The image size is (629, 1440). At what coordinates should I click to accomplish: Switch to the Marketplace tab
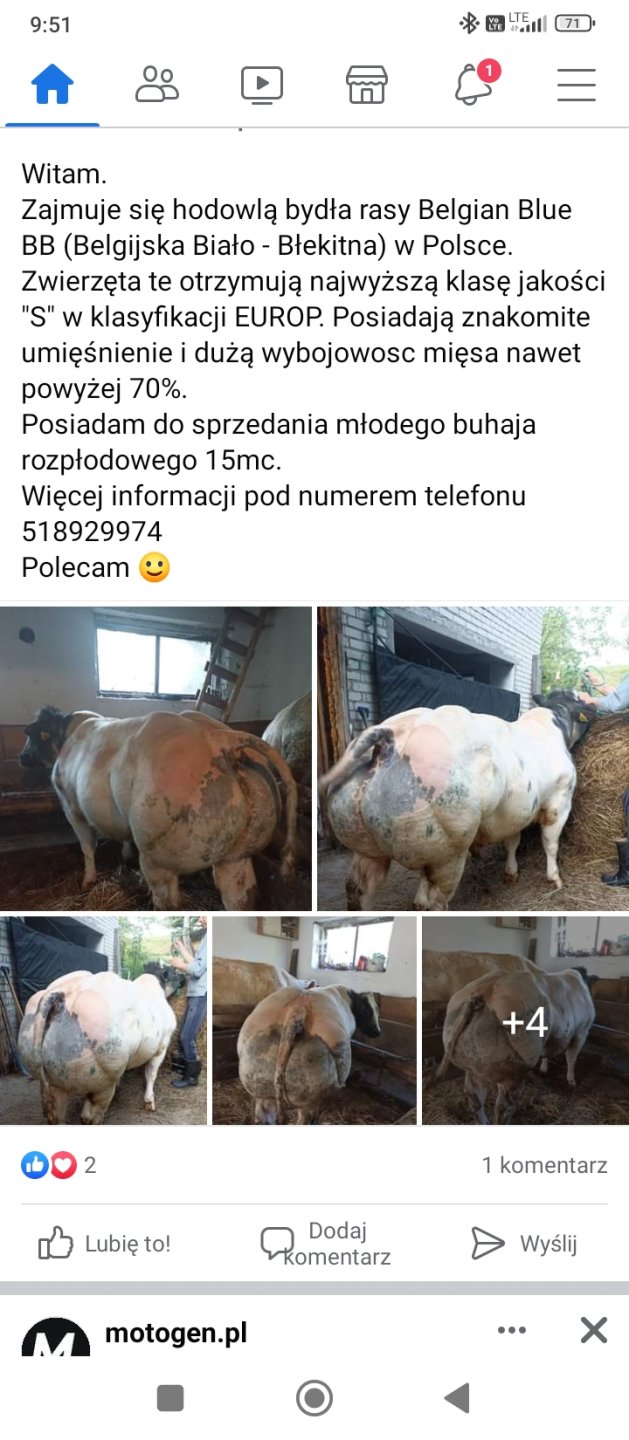point(367,85)
